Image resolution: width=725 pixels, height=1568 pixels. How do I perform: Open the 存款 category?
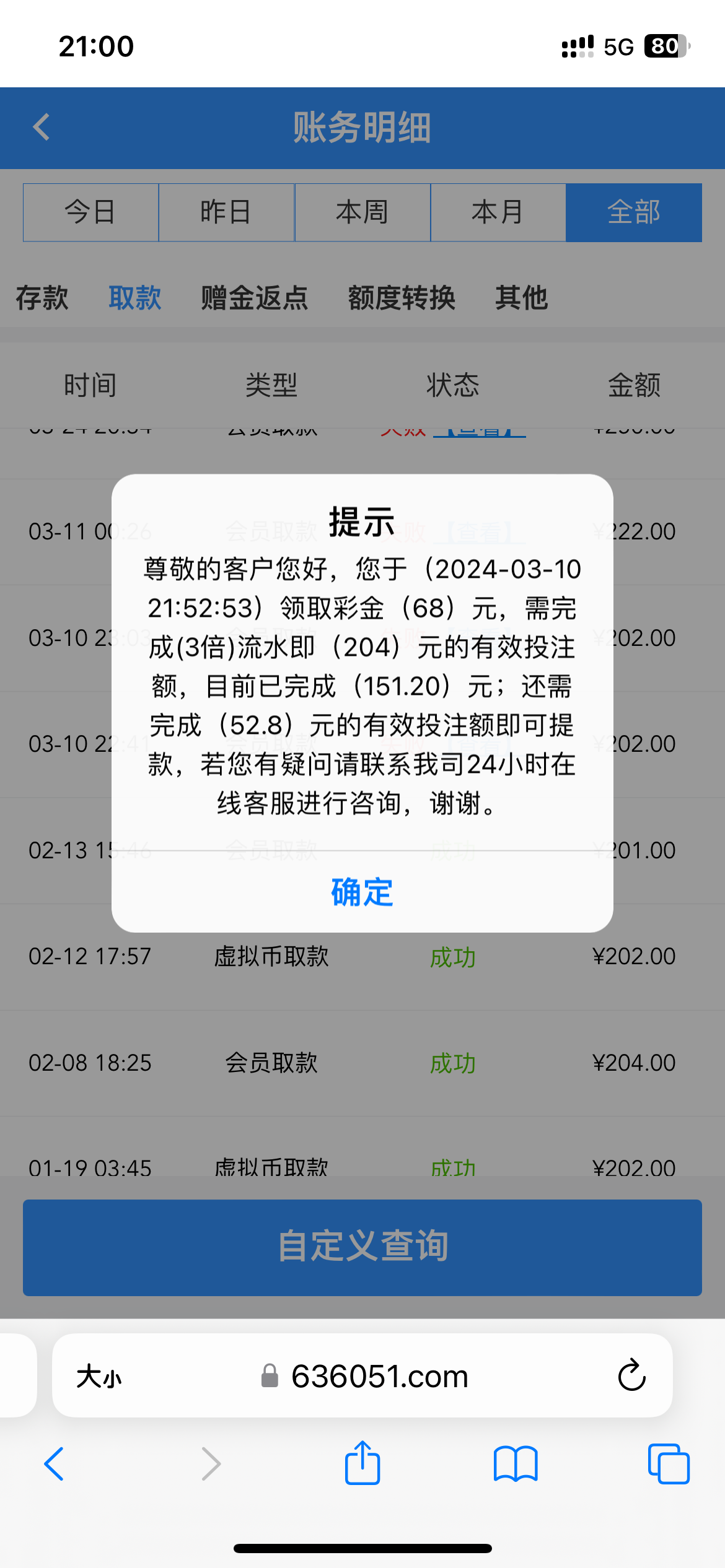click(42, 298)
